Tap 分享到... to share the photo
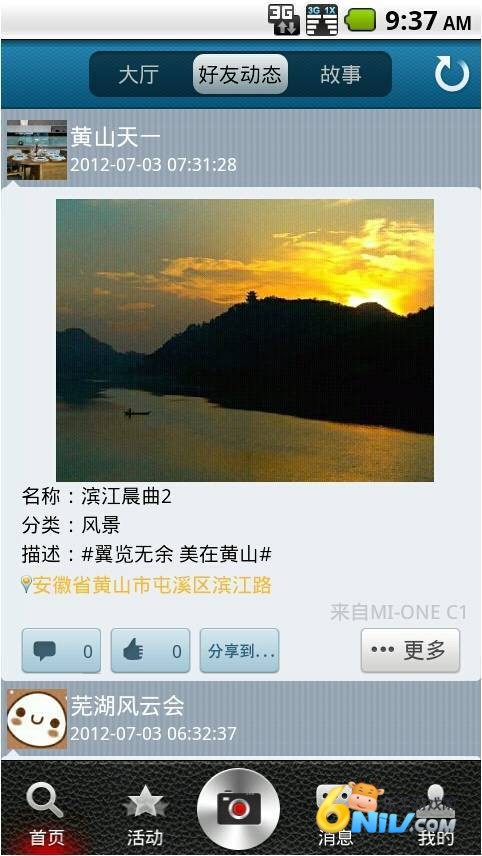This screenshot has height=856, width=482. [x=240, y=651]
